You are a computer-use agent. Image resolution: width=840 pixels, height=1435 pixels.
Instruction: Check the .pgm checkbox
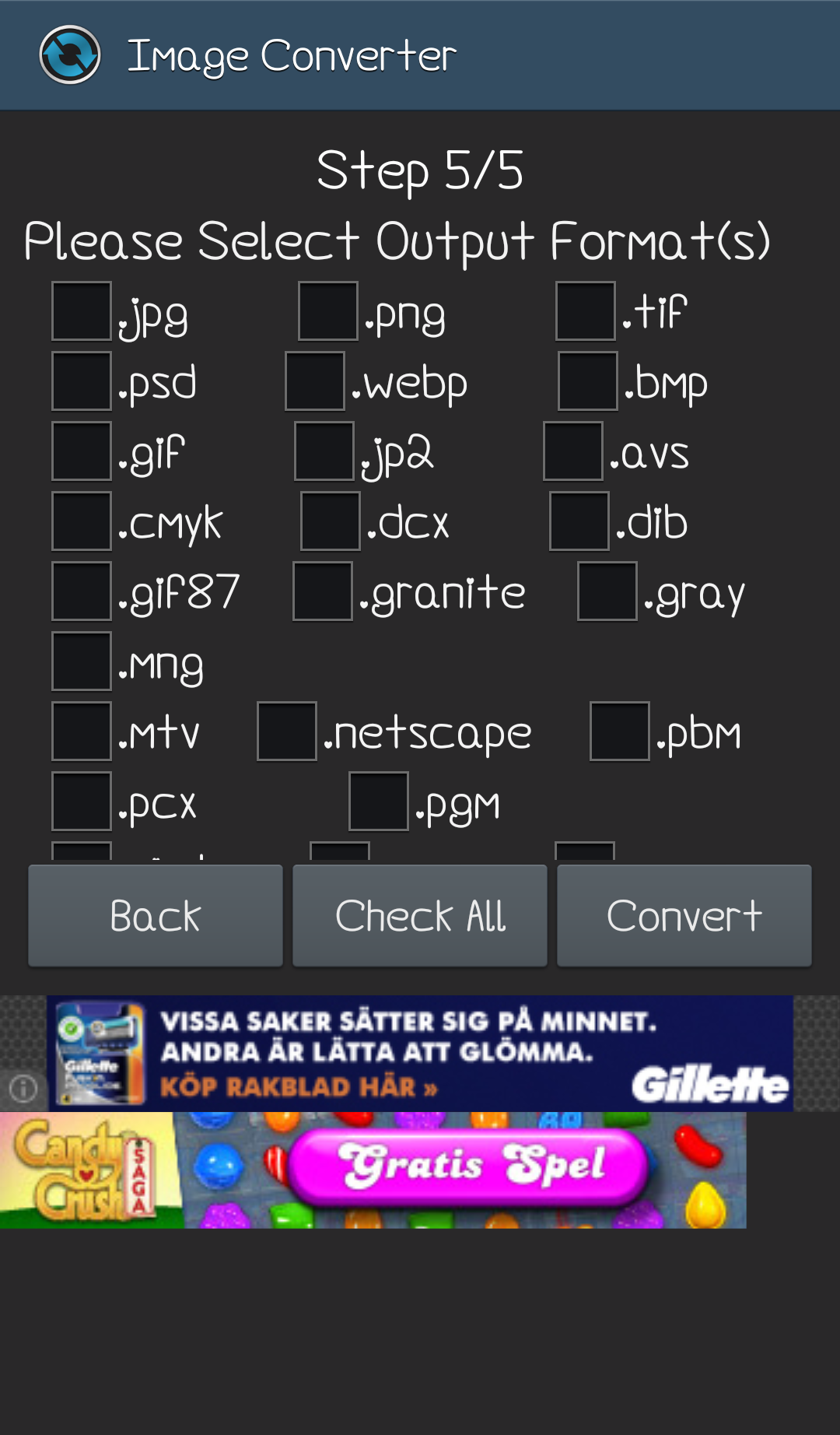379,802
